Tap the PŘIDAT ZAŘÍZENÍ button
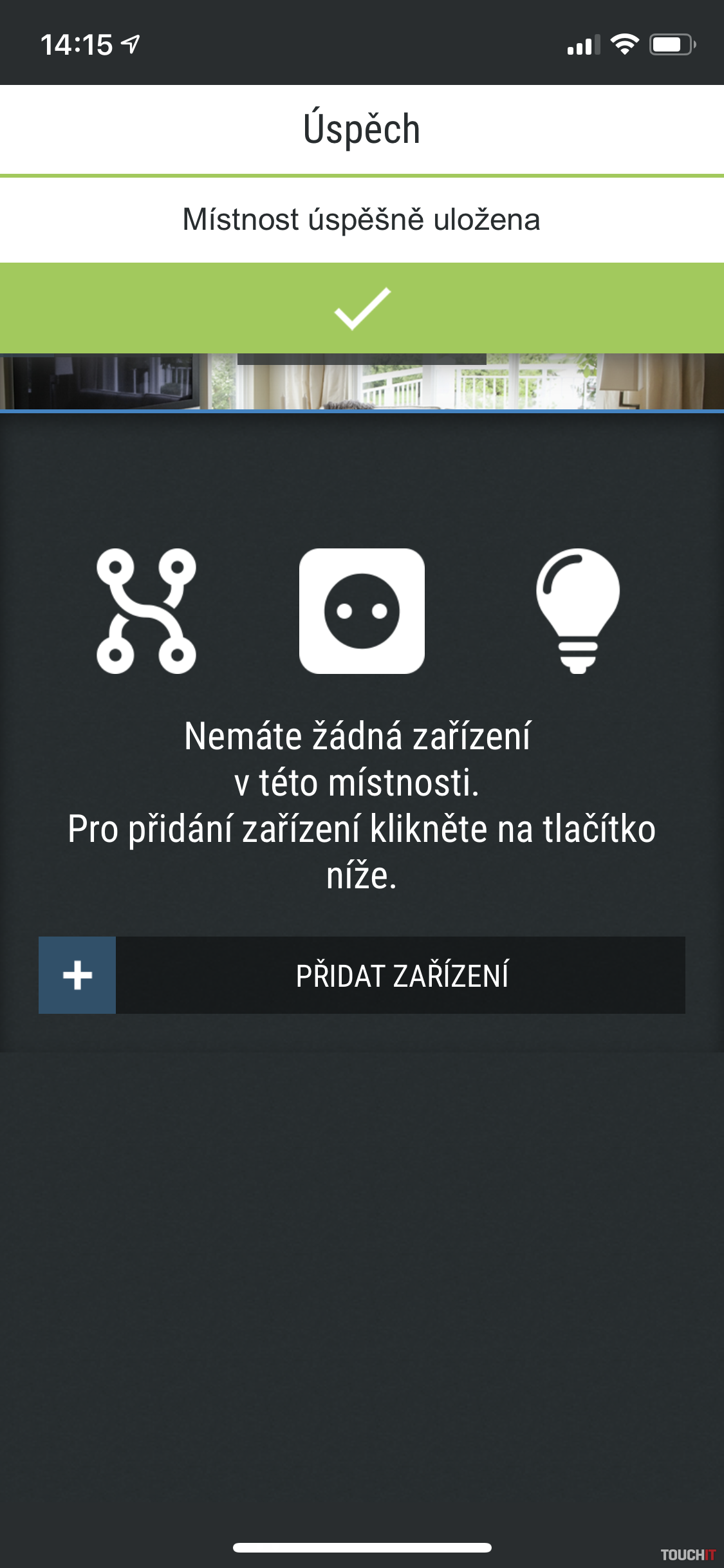Viewport: 724px width, 1568px height. 362,975
